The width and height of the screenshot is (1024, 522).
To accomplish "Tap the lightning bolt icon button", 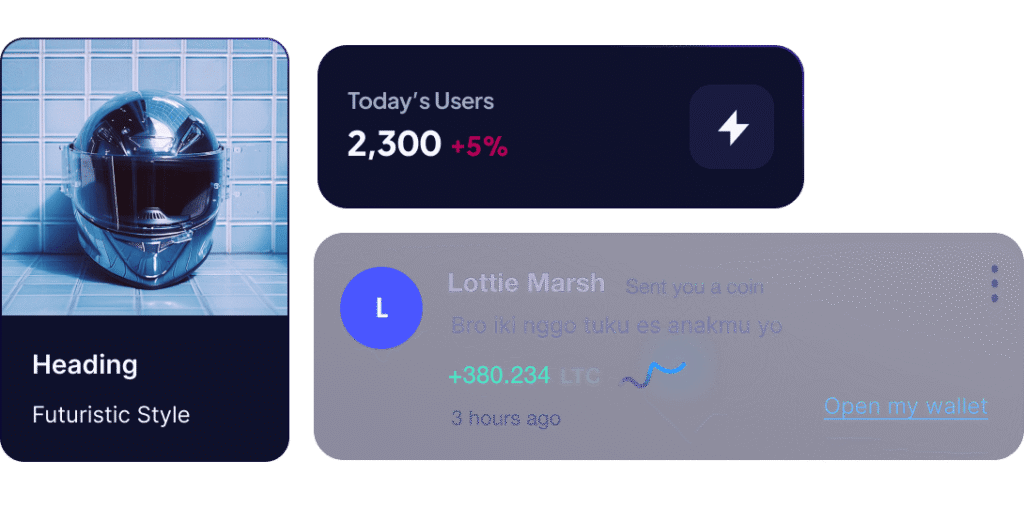I will click(x=732, y=127).
